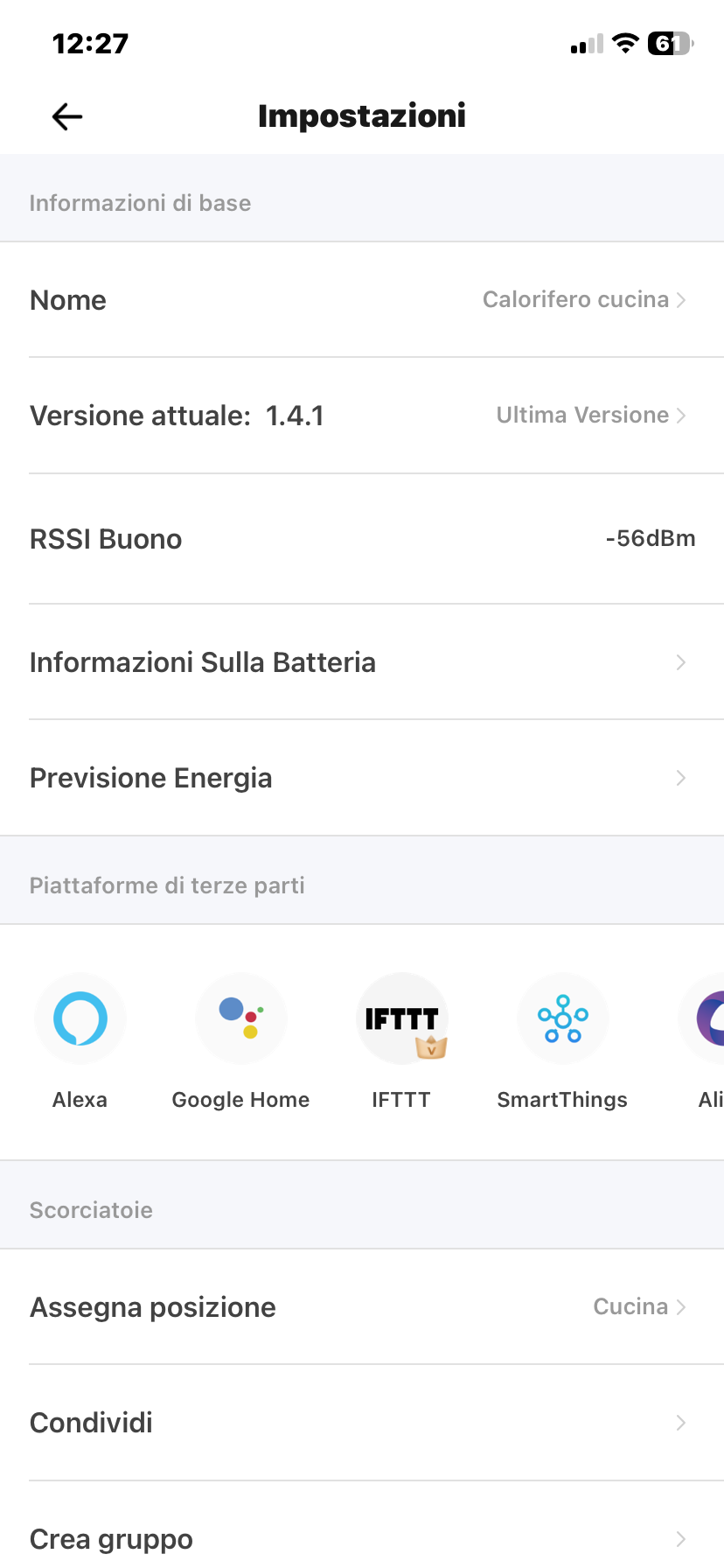Open Previsione Energia
Screen dimensions: 724x1568
(362, 778)
